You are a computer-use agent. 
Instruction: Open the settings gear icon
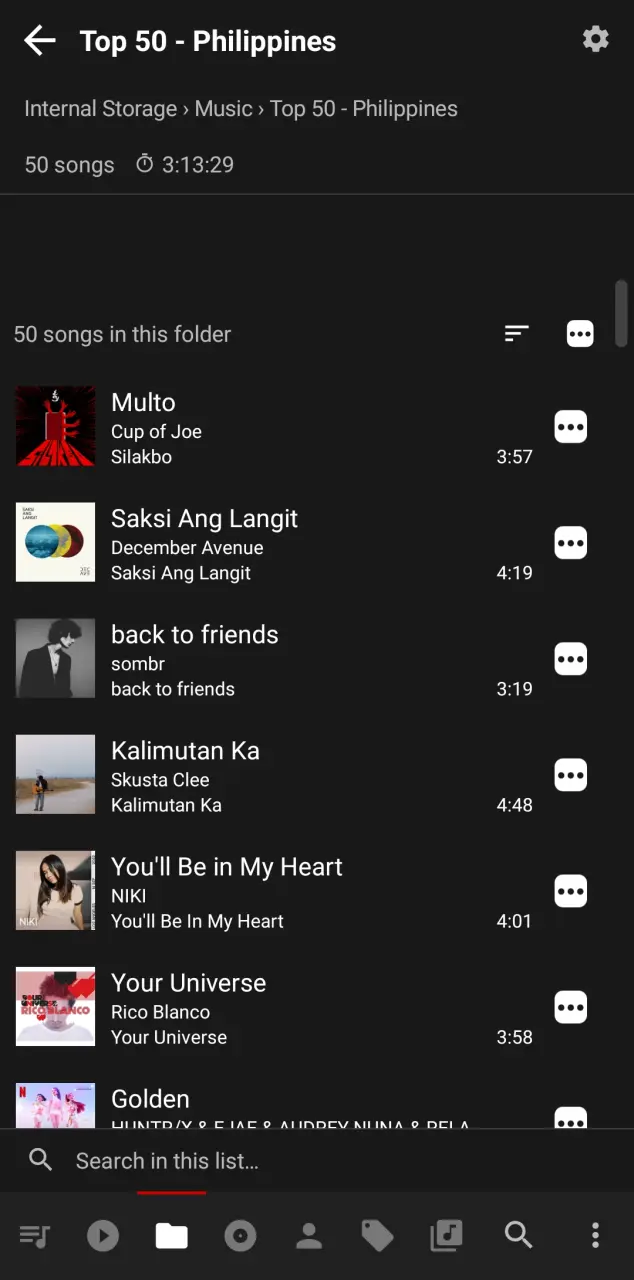pyautogui.click(x=596, y=39)
